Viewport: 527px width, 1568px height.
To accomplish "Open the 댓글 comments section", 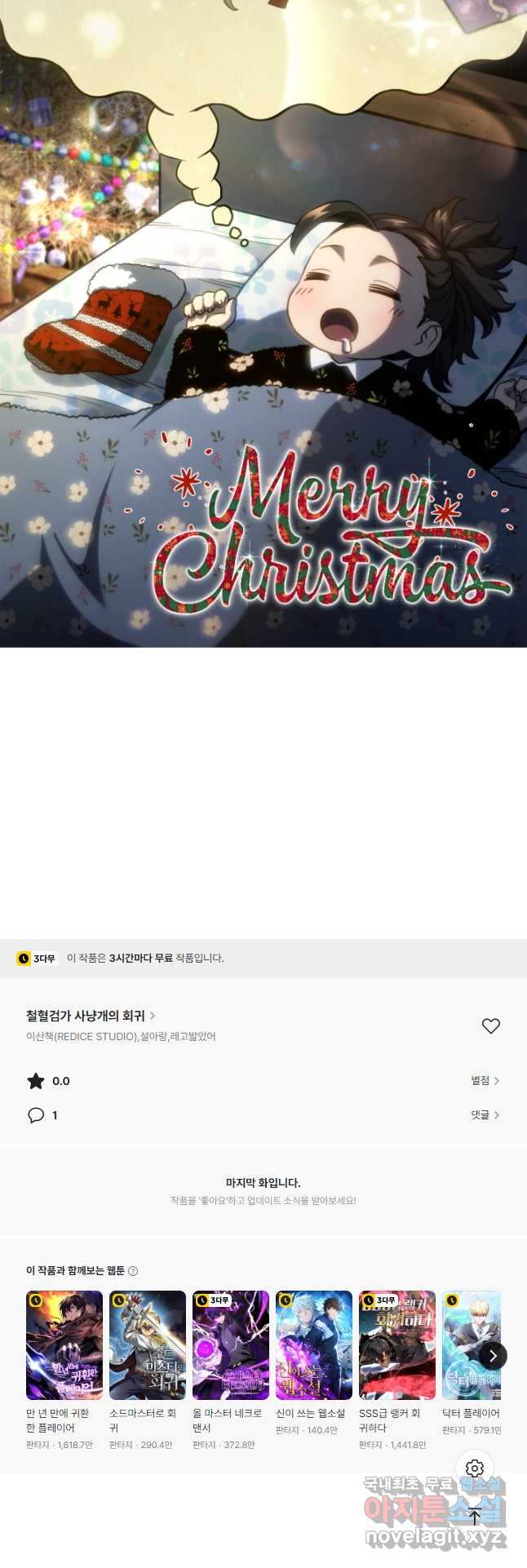I will [485, 1115].
